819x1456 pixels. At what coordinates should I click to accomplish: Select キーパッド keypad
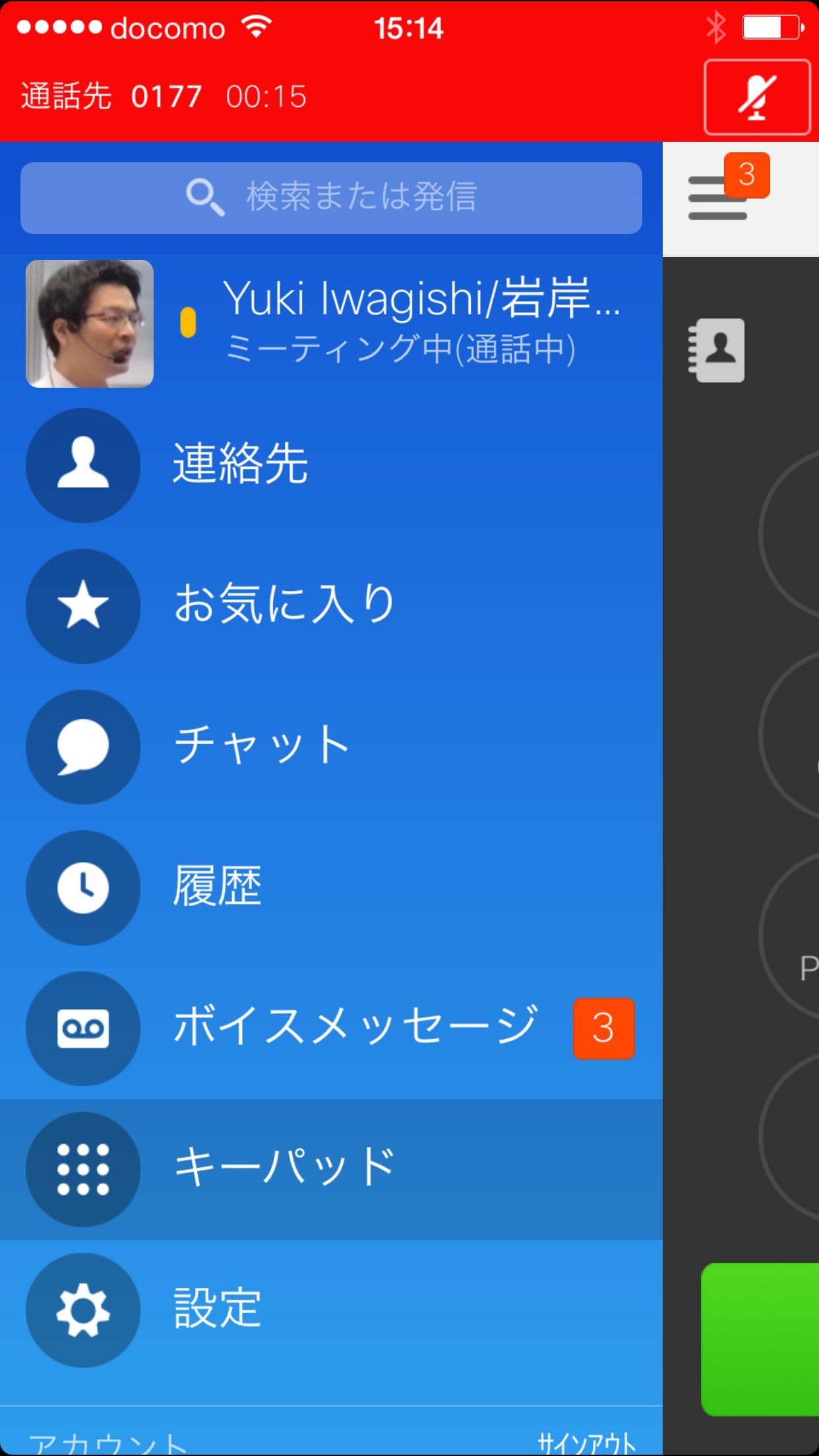coord(284,1168)
